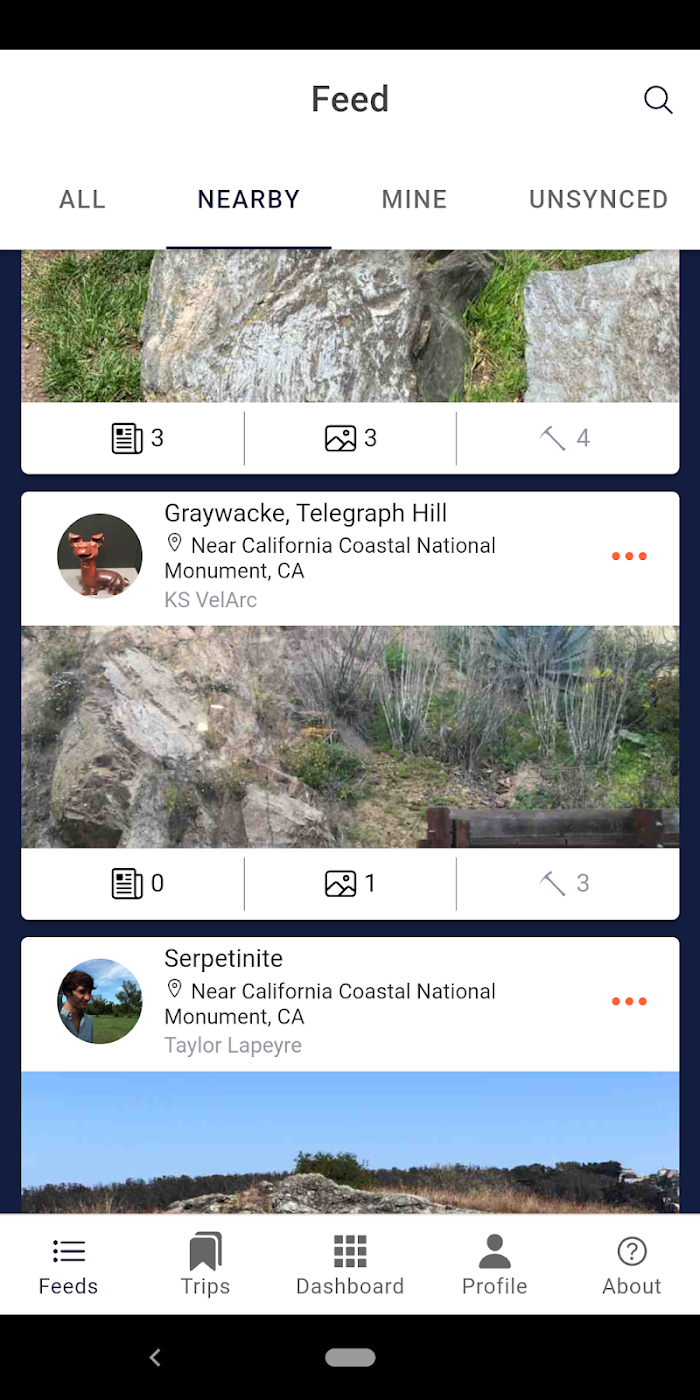View the single image of Graywacke post
Viewport: 700px width, 1400px height.
(350, 884)
